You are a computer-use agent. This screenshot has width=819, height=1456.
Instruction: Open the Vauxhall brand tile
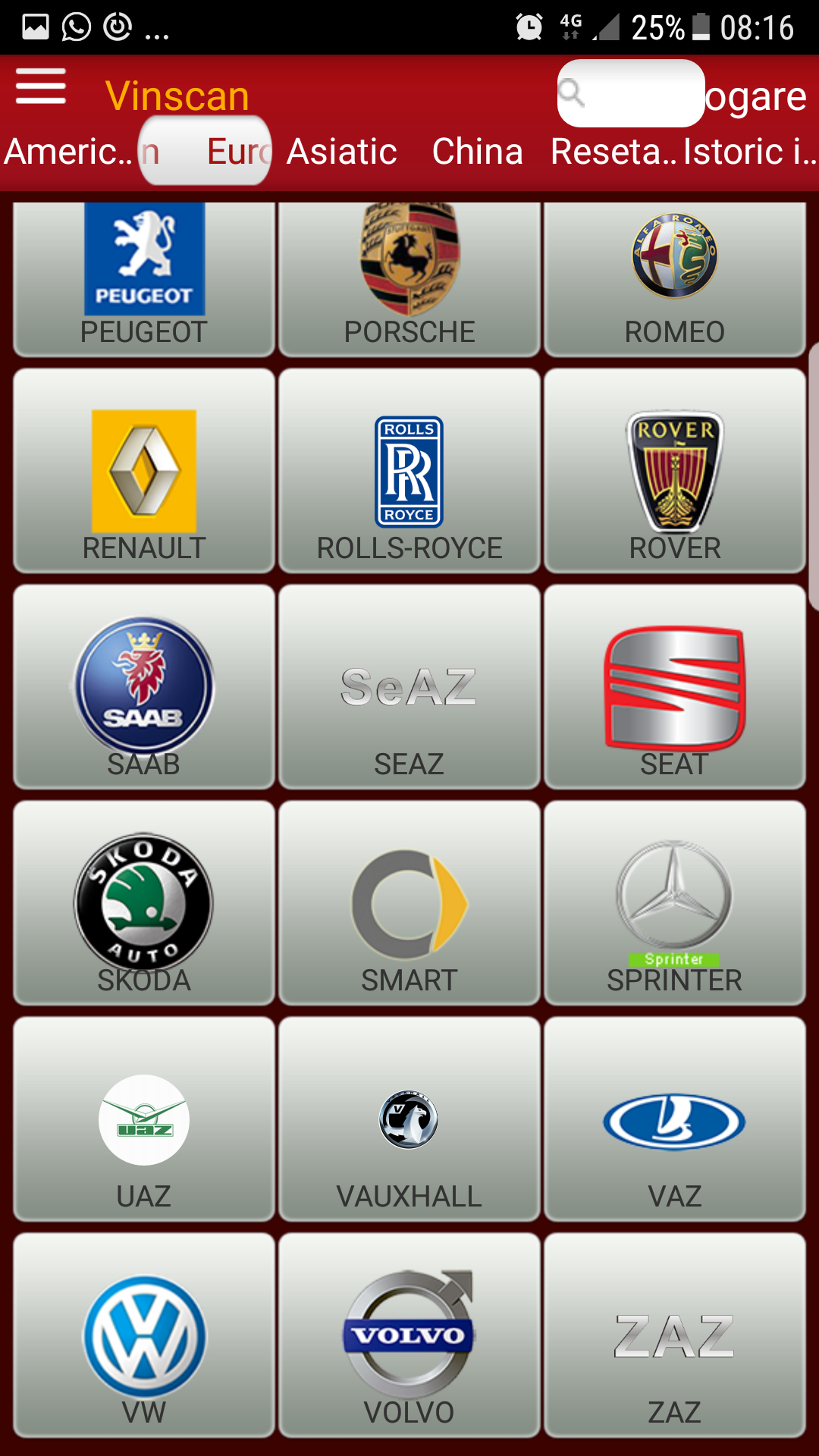point(409,1119)
